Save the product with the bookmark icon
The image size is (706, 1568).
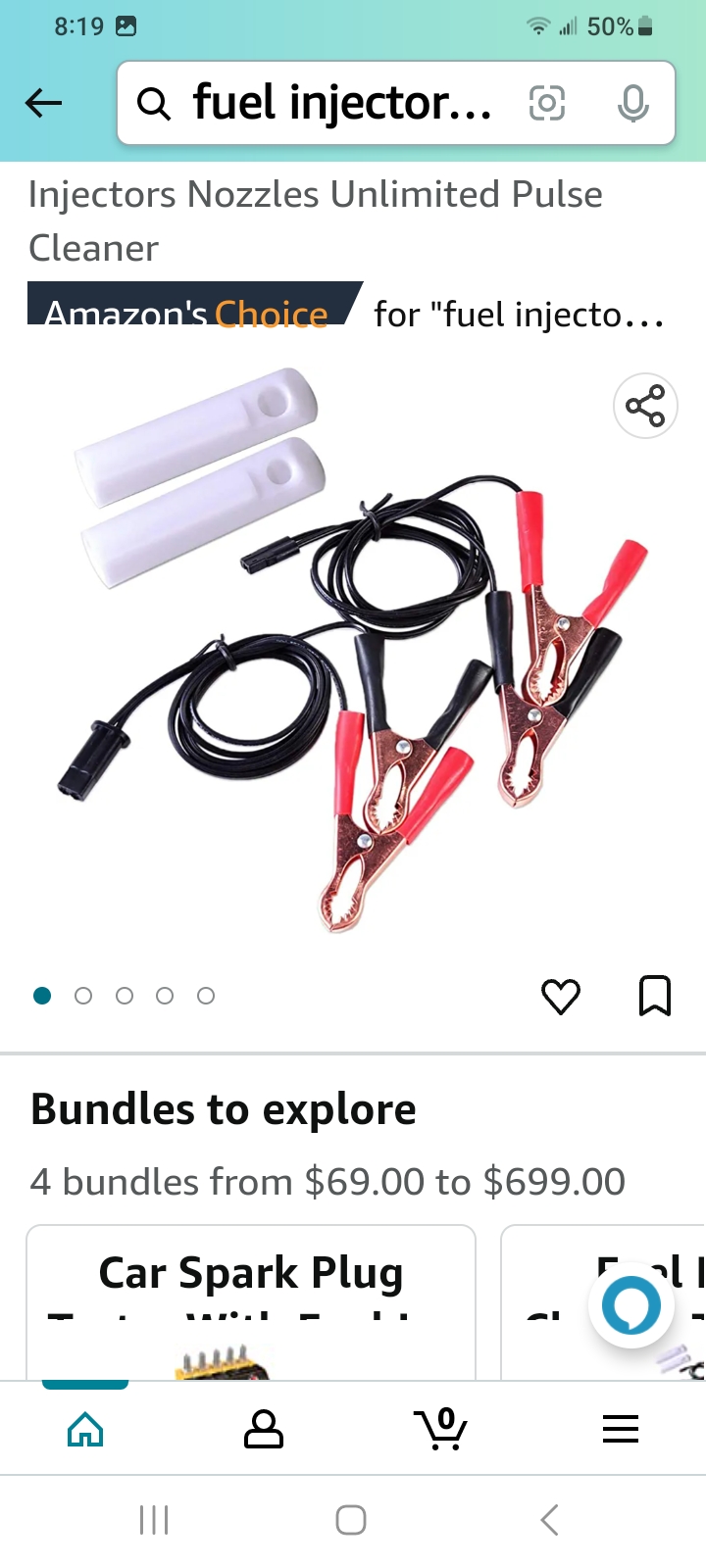pyautogui.click(x=654, y=997)
